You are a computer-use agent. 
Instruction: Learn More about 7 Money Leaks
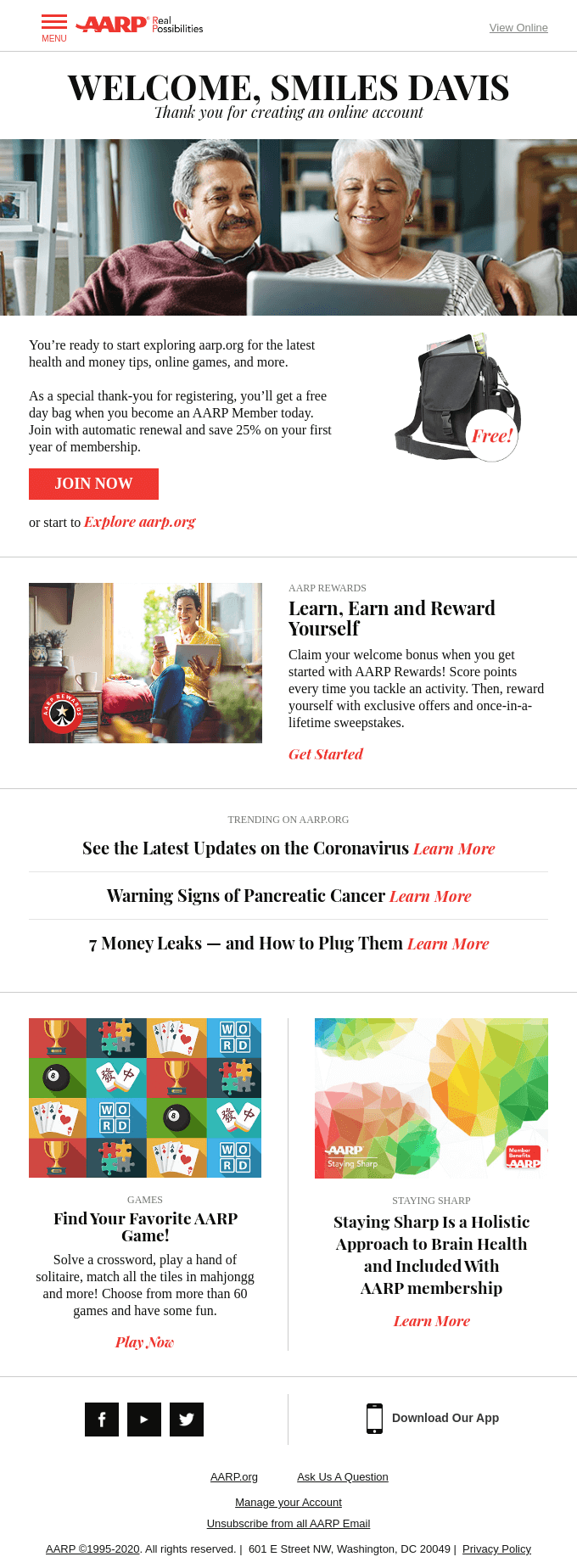[448, 944]
